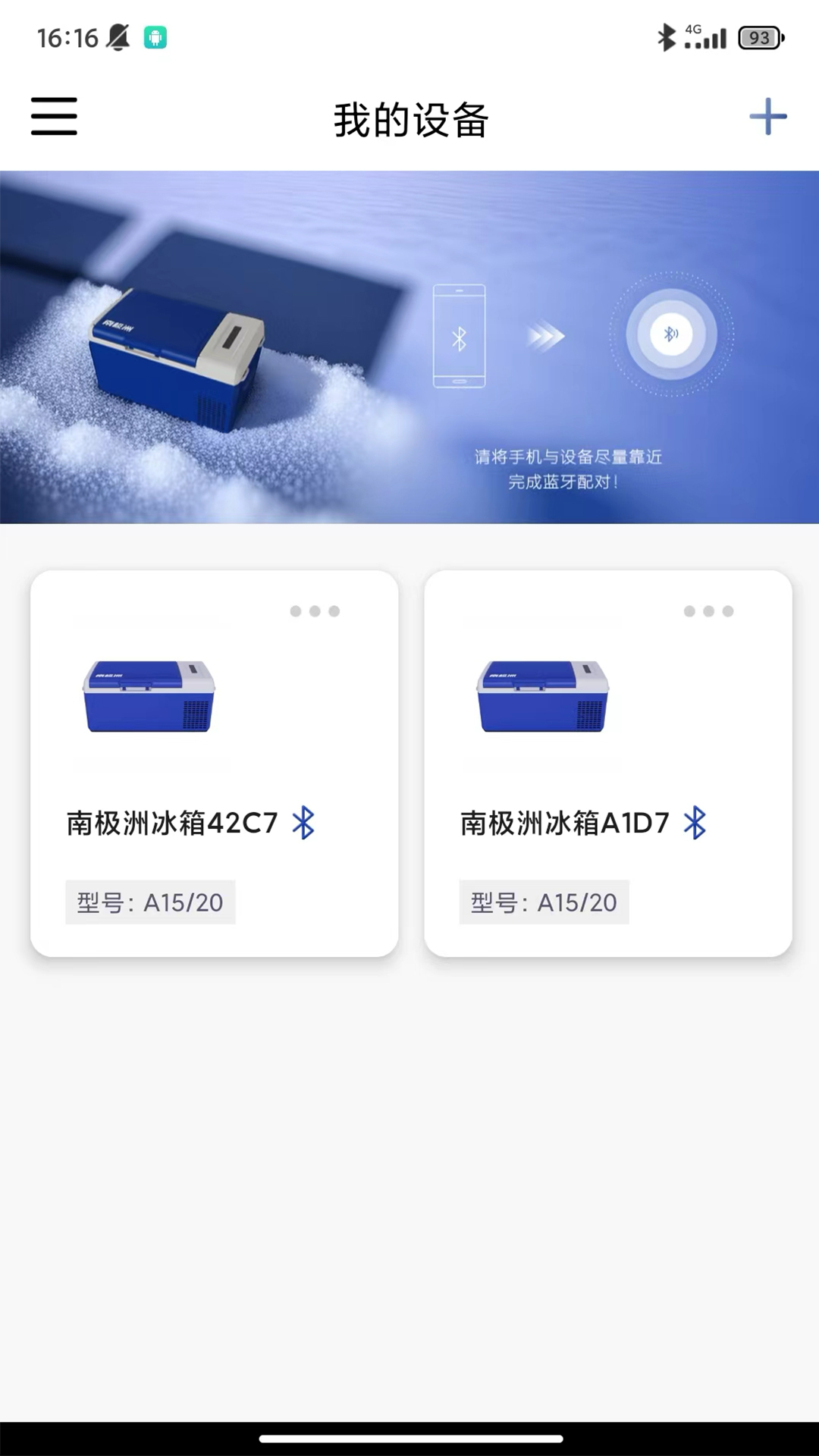
Task: Open the hamburger navigation menu
Action: click(53, 116)
